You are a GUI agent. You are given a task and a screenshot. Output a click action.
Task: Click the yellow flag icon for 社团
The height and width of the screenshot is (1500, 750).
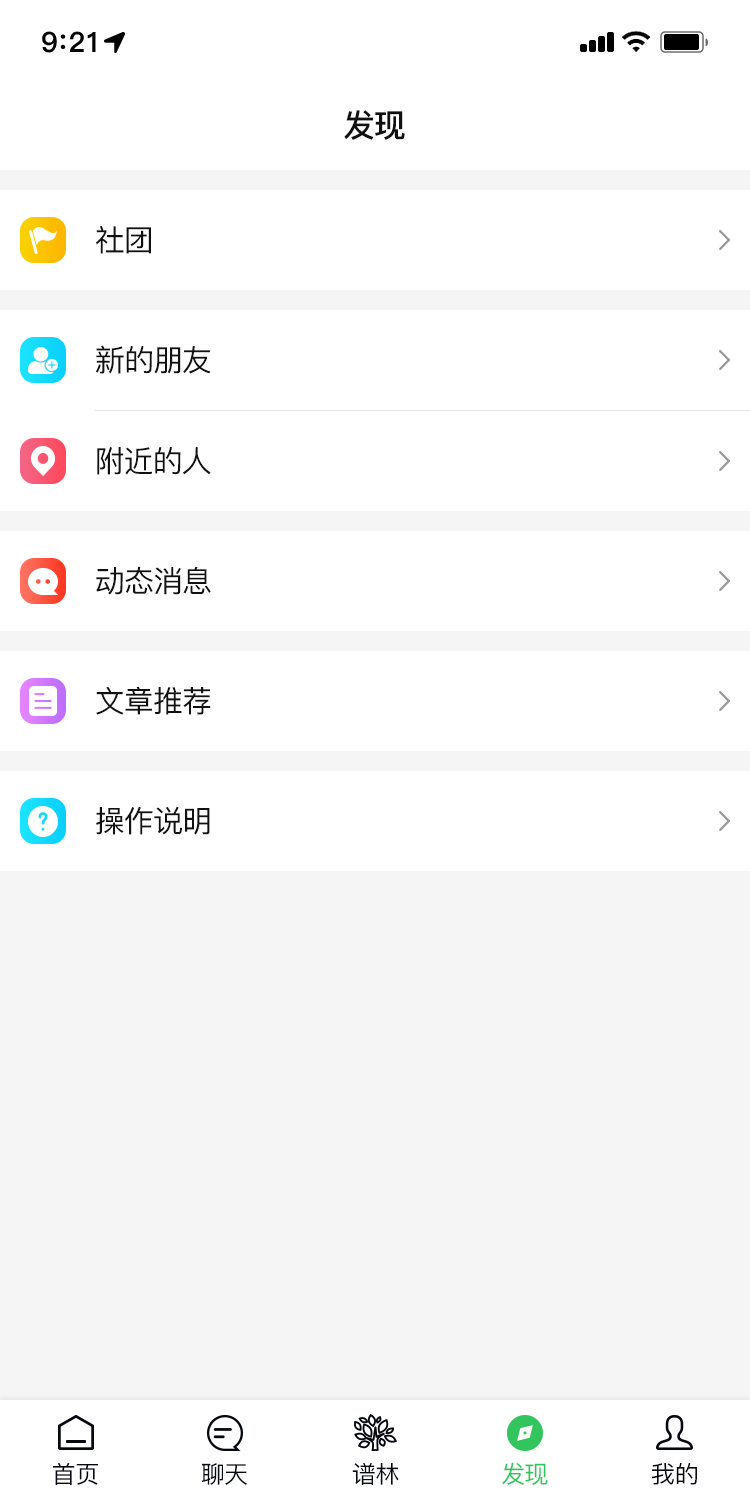click(42, 240)
